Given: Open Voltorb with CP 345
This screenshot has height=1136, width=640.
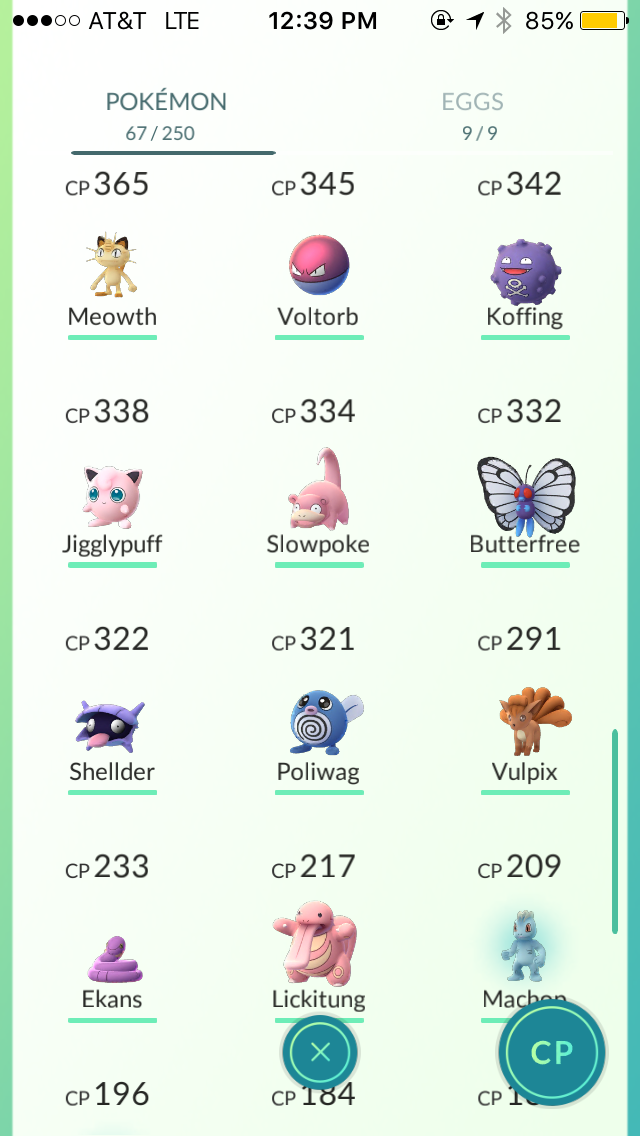Looking at the screenshot, I should 318,268.
